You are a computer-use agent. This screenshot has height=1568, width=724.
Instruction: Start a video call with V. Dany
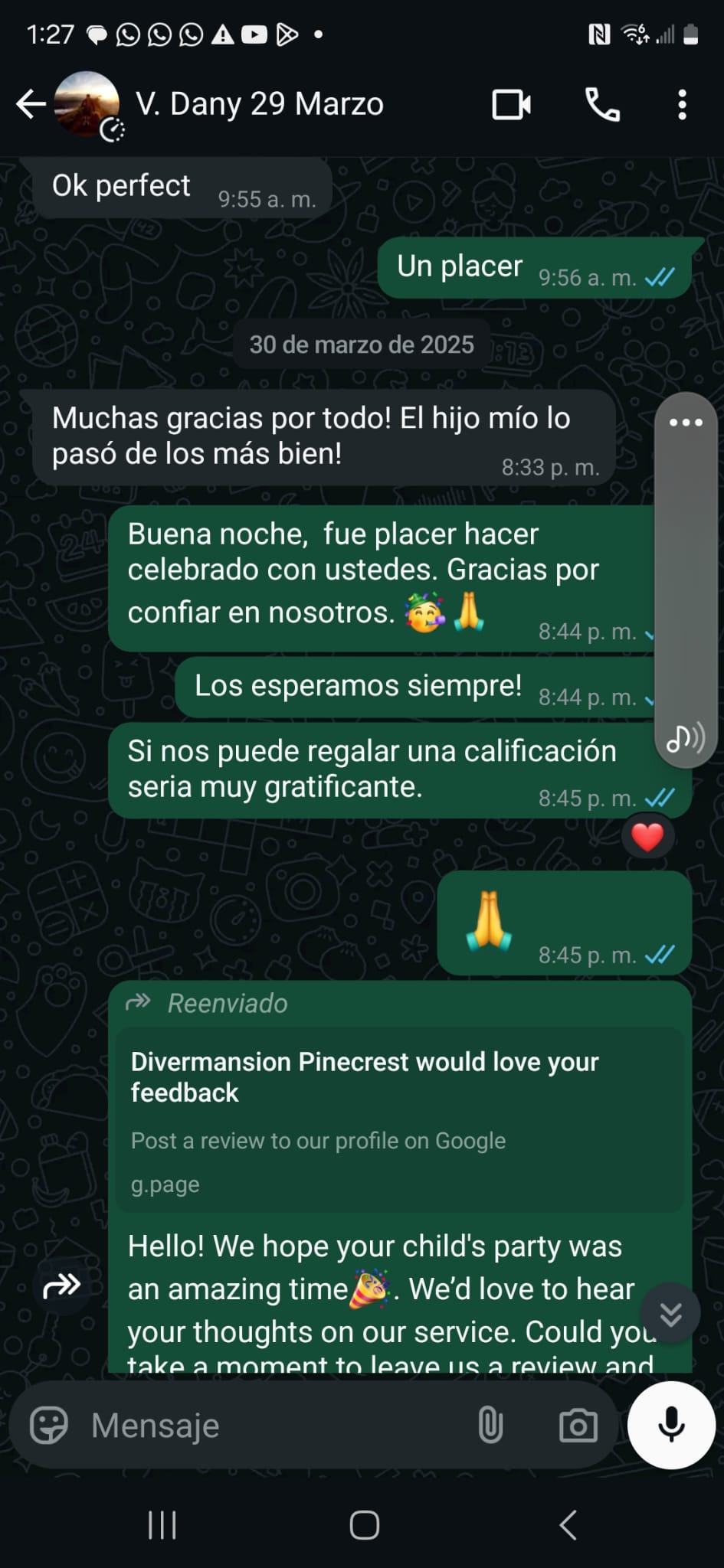[512, 105]
